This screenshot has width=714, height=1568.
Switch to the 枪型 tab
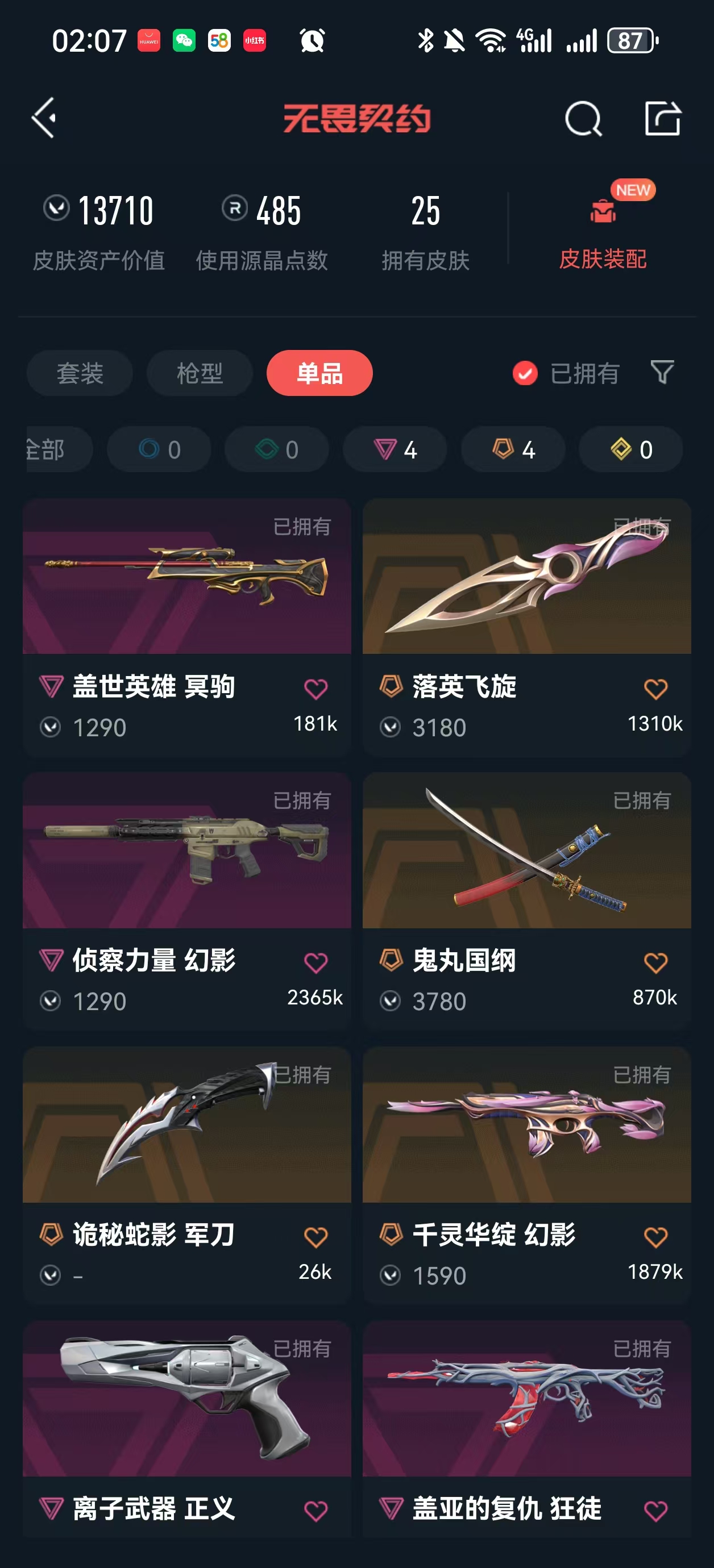point(199,373)
